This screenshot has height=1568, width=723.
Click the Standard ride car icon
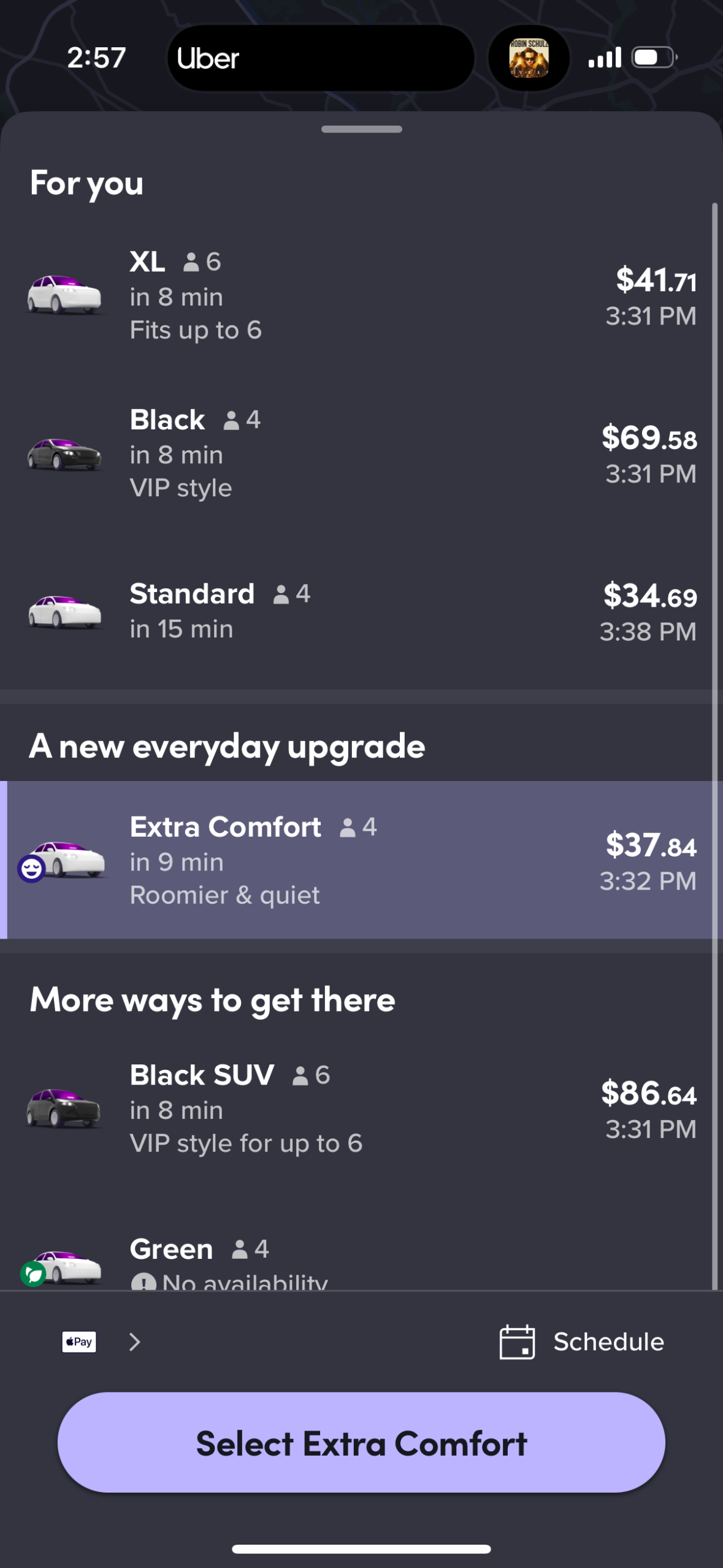63,612
